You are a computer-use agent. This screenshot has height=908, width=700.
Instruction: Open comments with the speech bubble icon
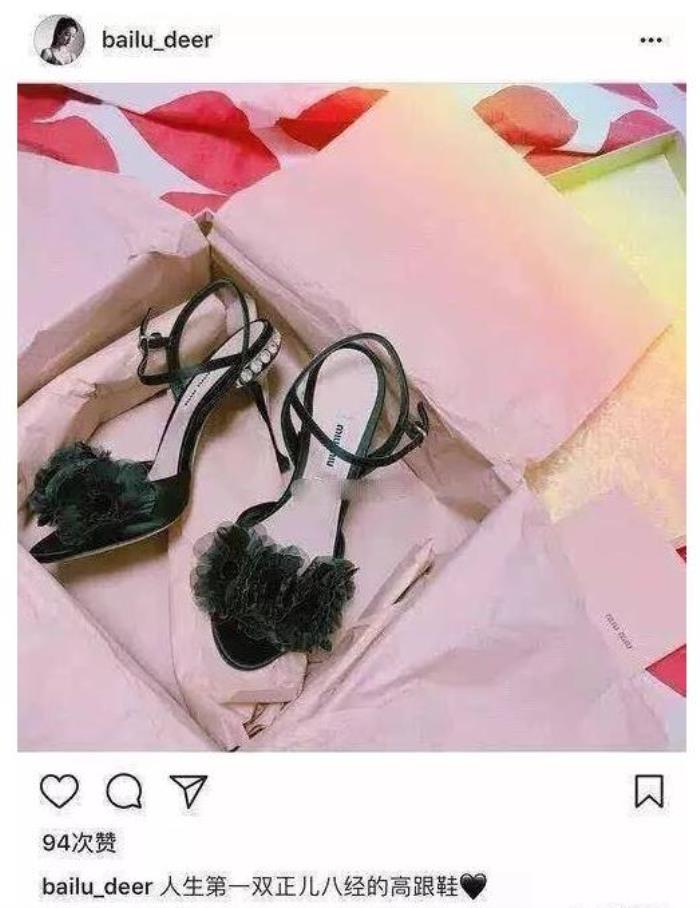click(x=124, y=793)
